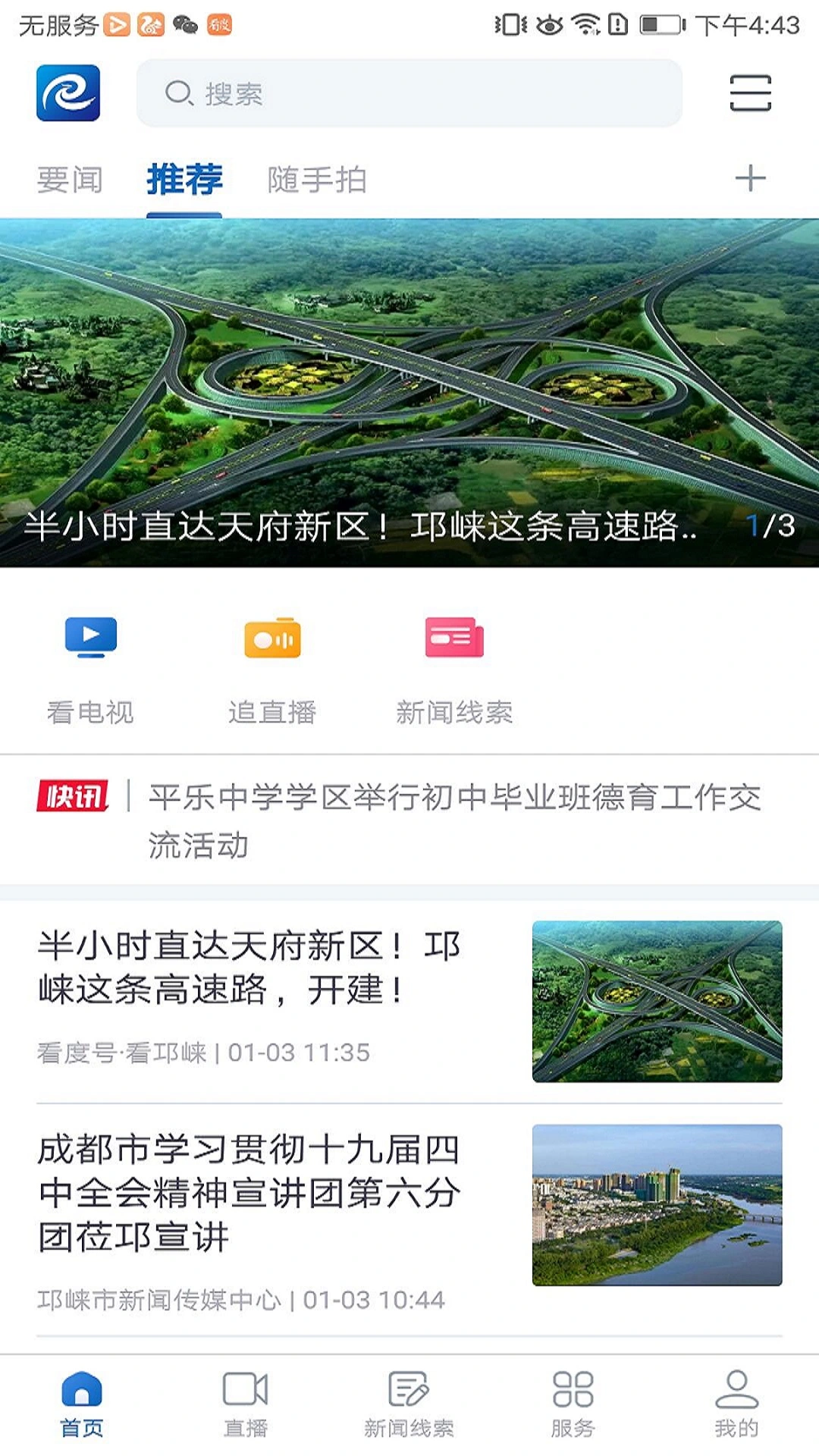Open the 看电视 TV viewing feature
Viewport: 819px width, 1456px height.
(x=89, y=667)
